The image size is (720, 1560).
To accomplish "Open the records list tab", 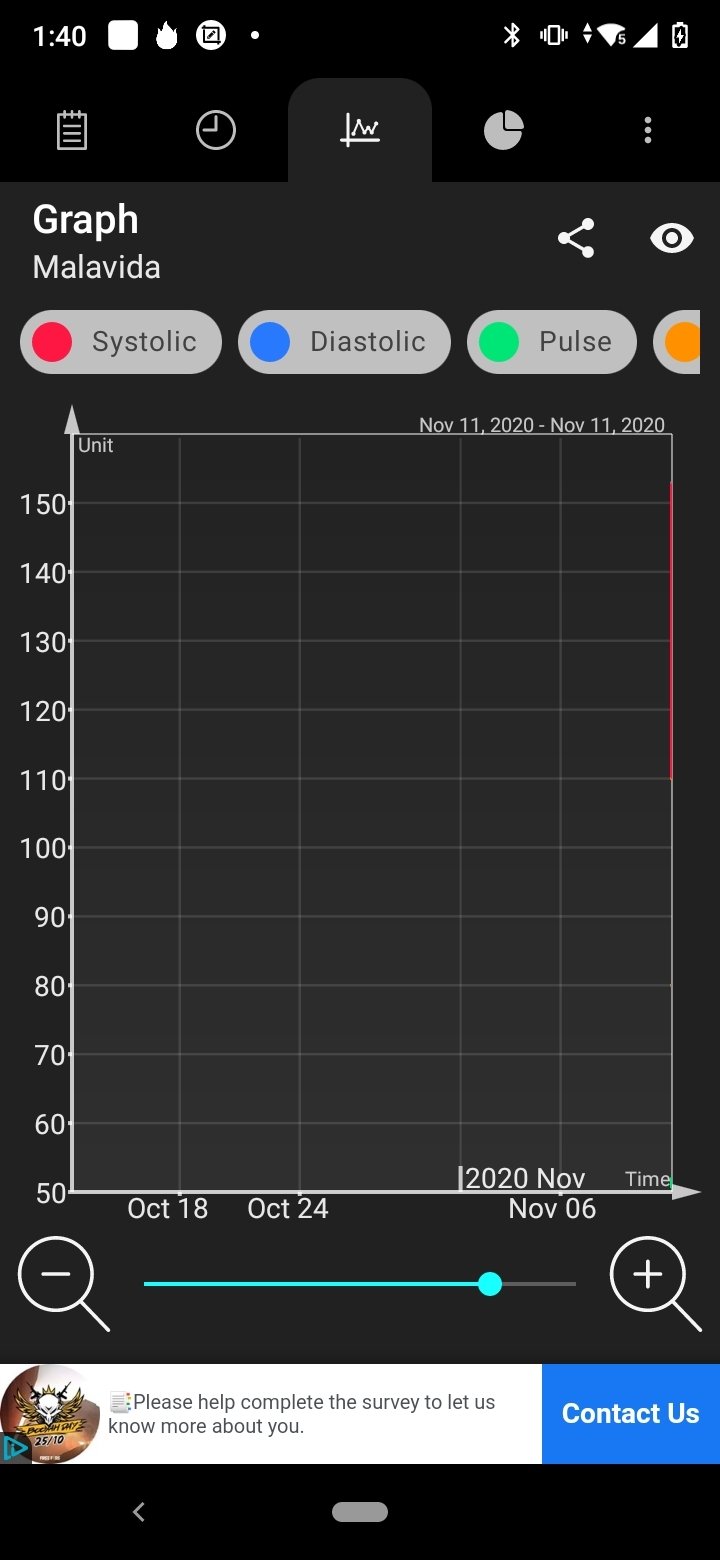I will 72,130.
